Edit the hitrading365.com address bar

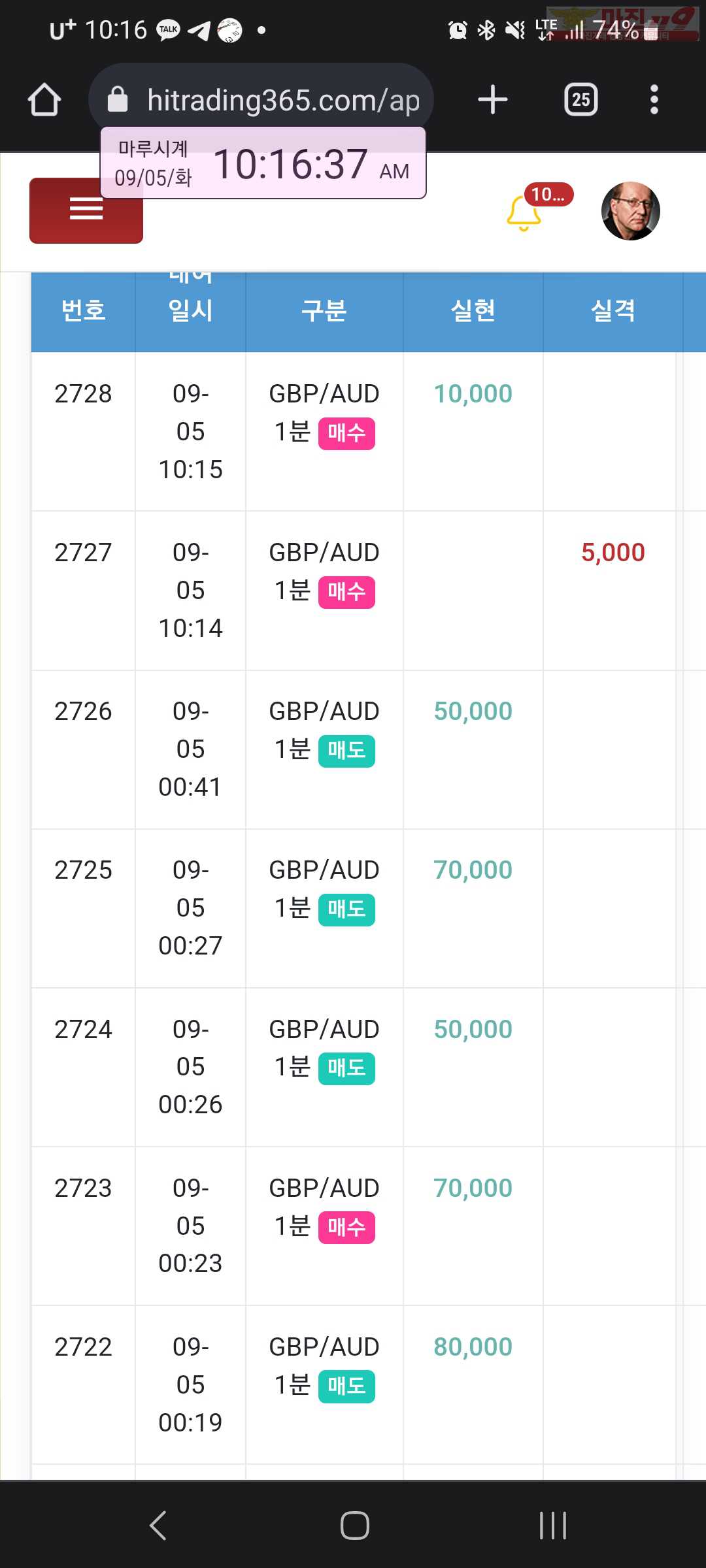[x=261, y=100]
